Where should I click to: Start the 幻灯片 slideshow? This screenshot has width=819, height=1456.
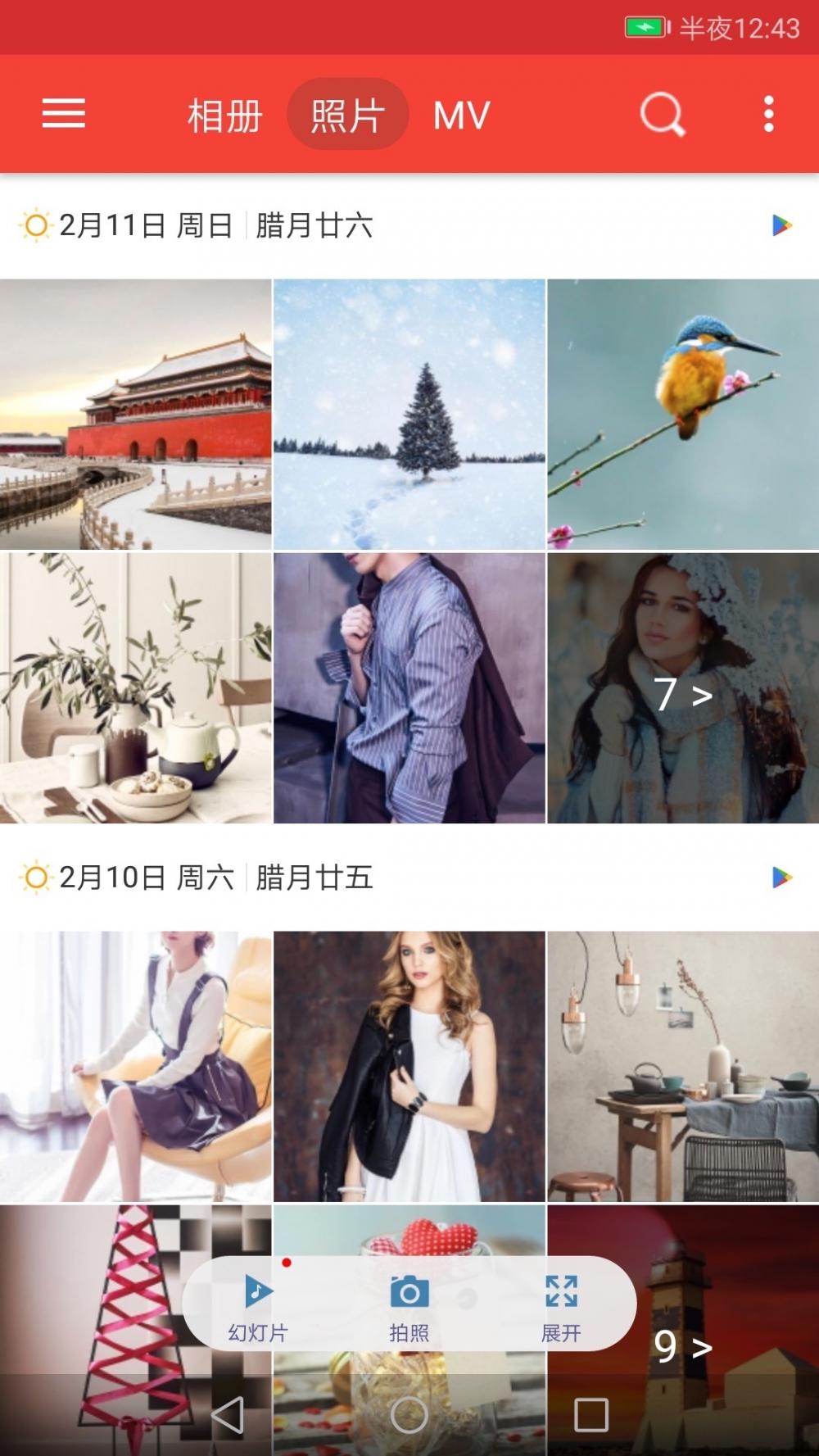(258, 1304)
